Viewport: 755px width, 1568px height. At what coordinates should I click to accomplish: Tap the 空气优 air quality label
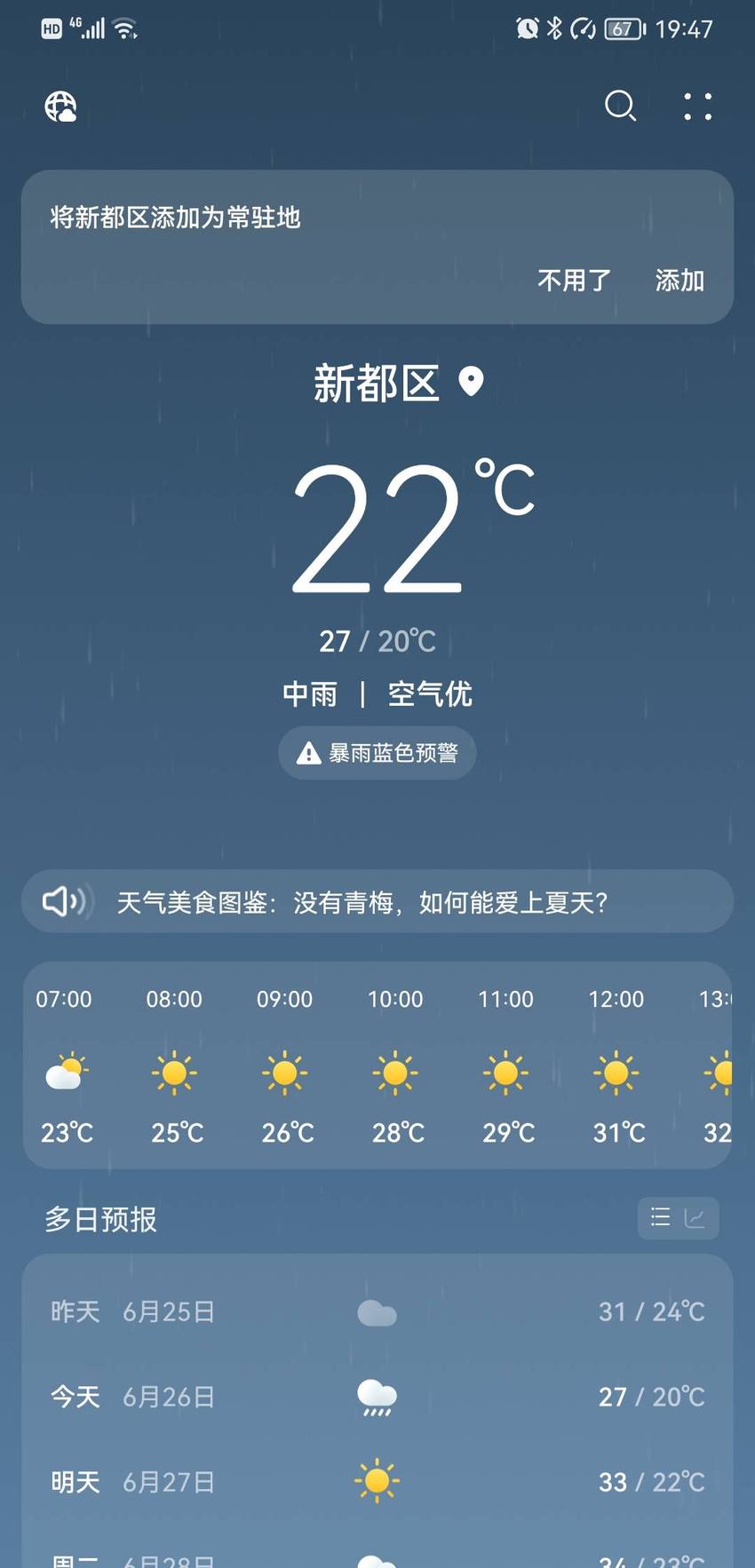[430, 693]
